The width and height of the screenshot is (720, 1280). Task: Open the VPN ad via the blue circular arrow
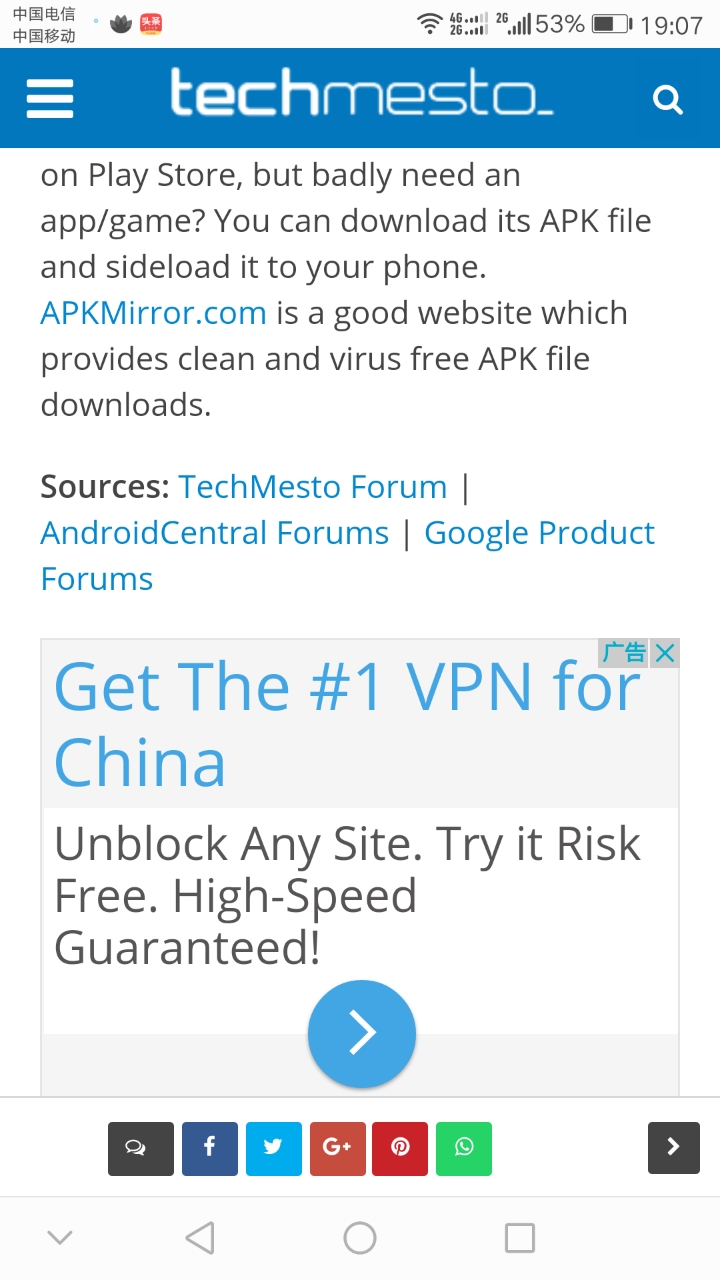361,1033
